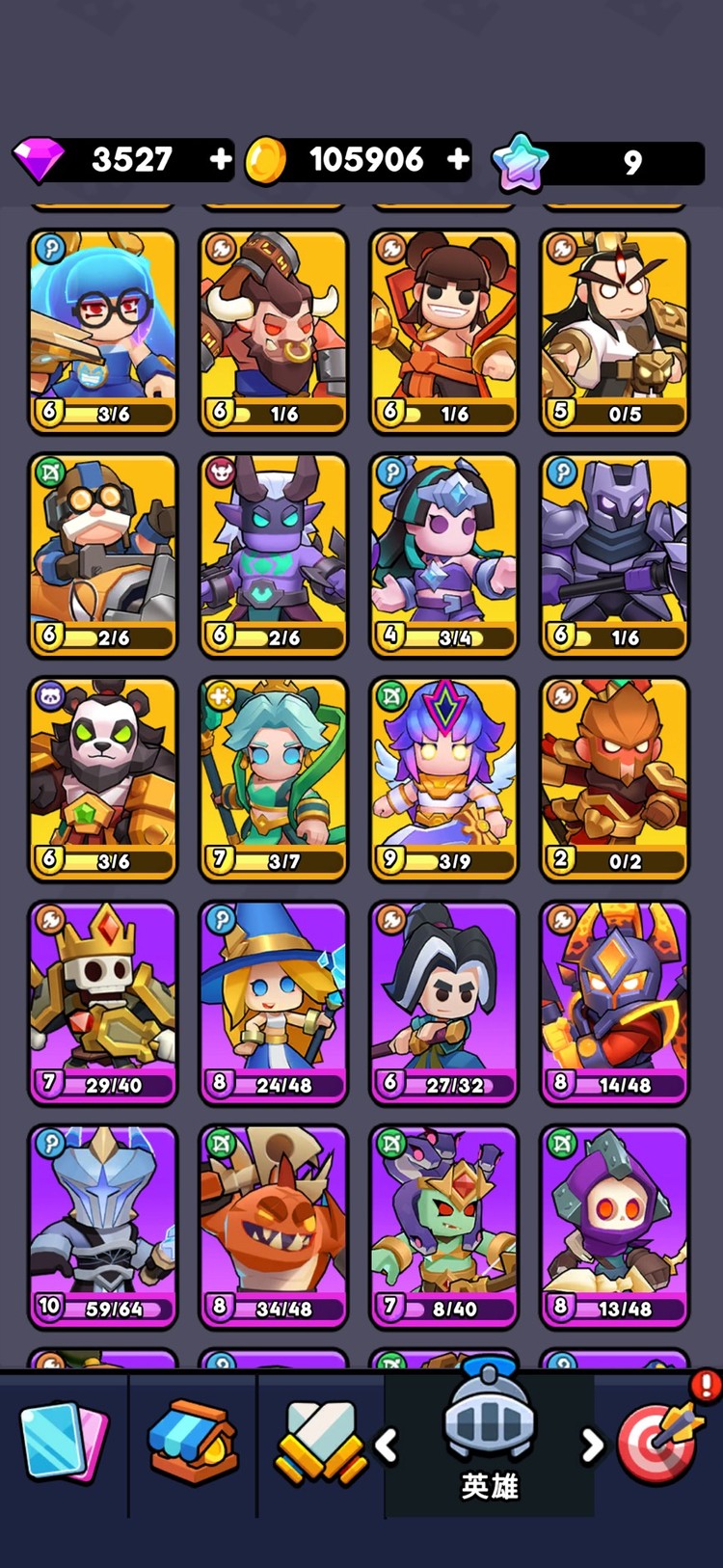The height and width of the screenshot is (1568, 723).
Task: Select the bull-horned bearded hero card
Action: click(x=274, y=331)
